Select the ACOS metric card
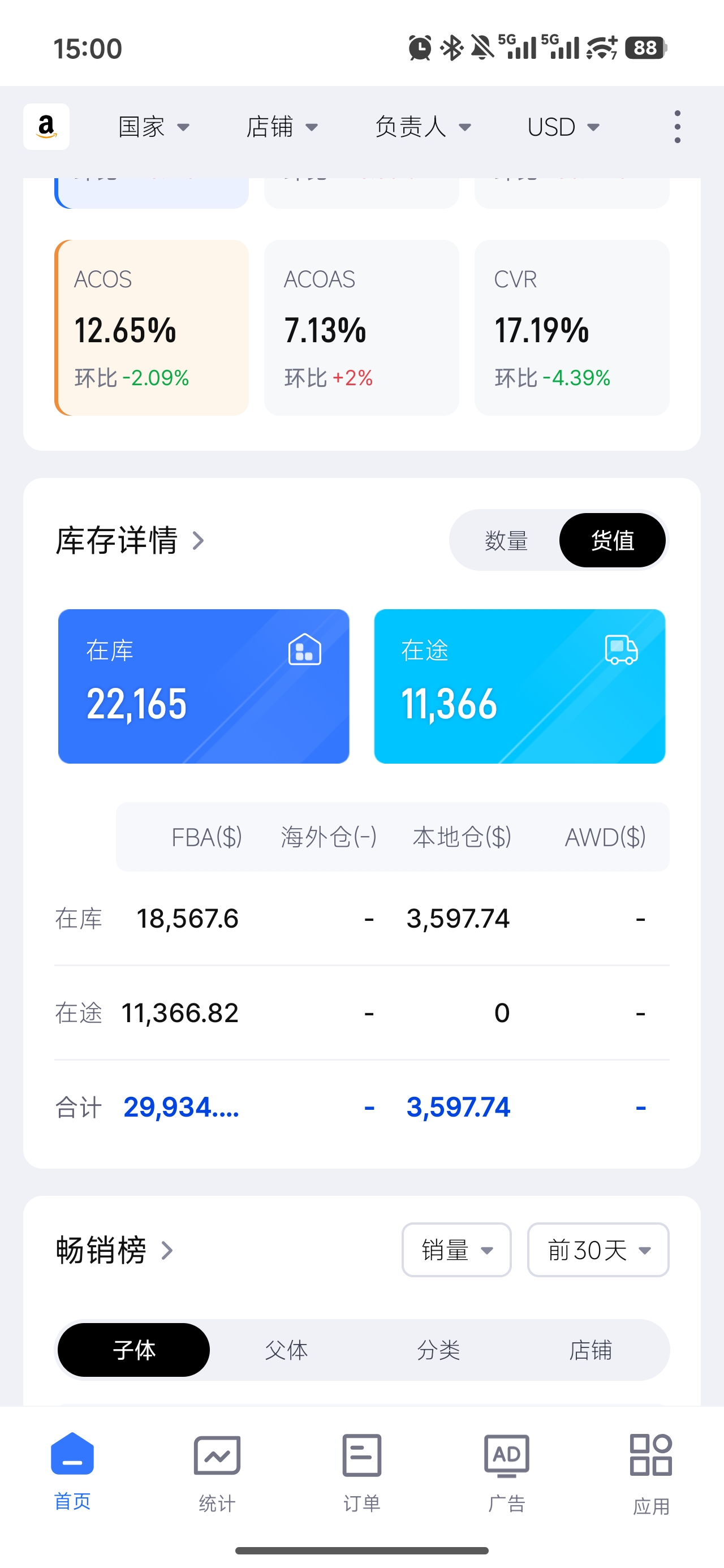This screenshot has width=724, height=1568. coord(152,328)
